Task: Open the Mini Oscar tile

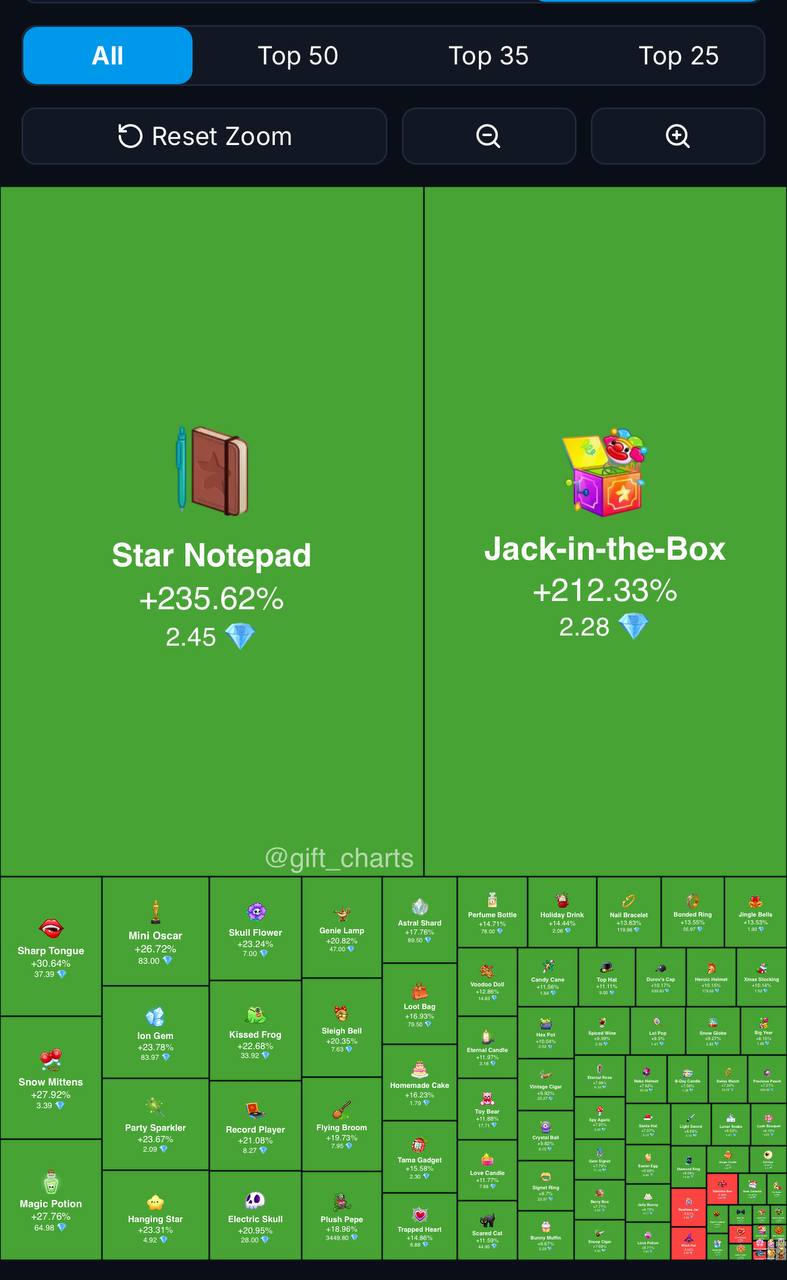Action: point(155,931)
